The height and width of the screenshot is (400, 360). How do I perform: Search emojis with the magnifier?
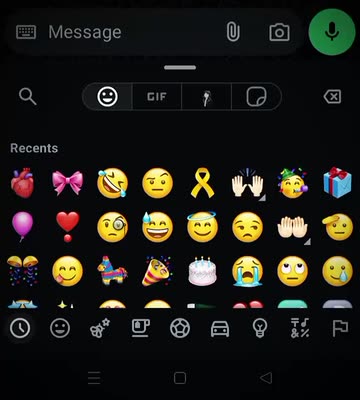[28, 97]
